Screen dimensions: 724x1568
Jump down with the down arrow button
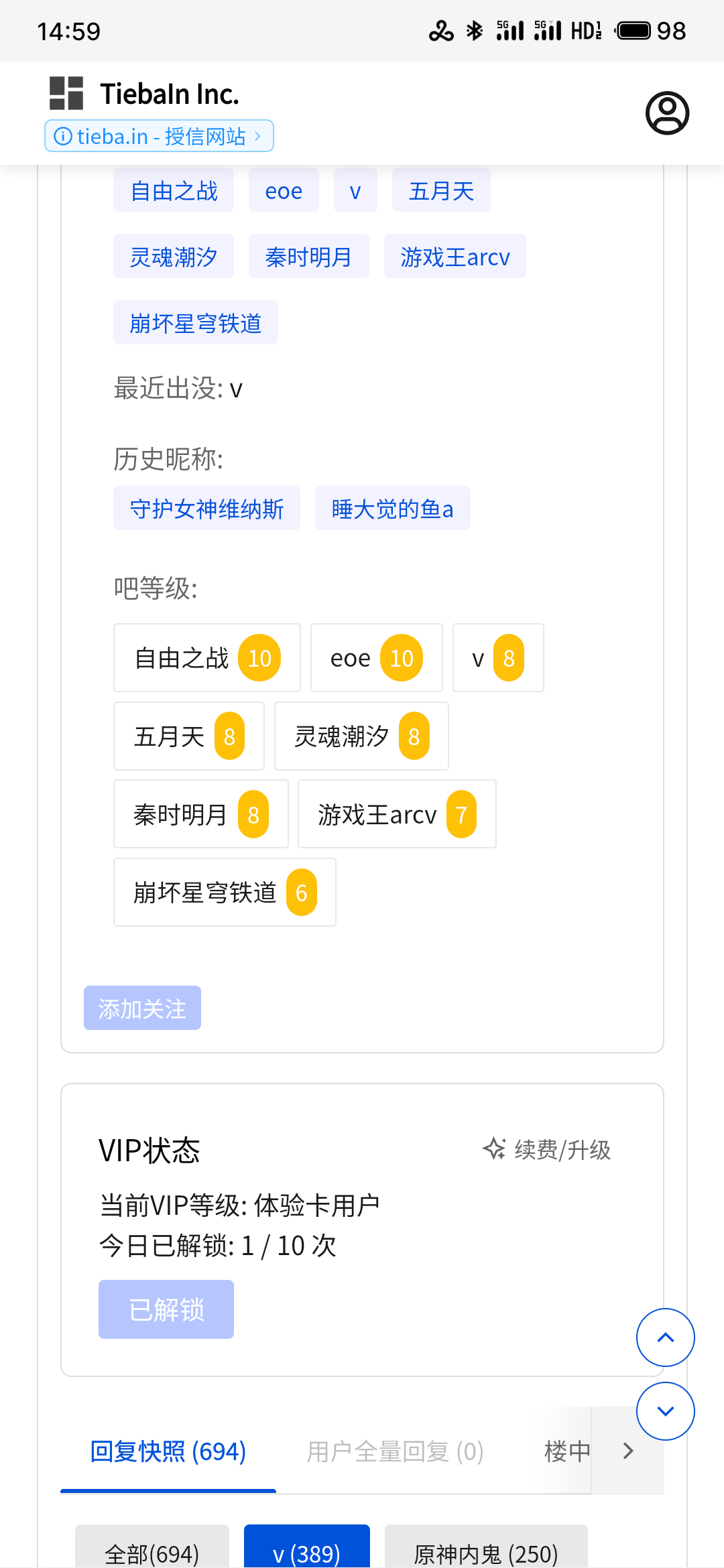(x=665, y=1411)
